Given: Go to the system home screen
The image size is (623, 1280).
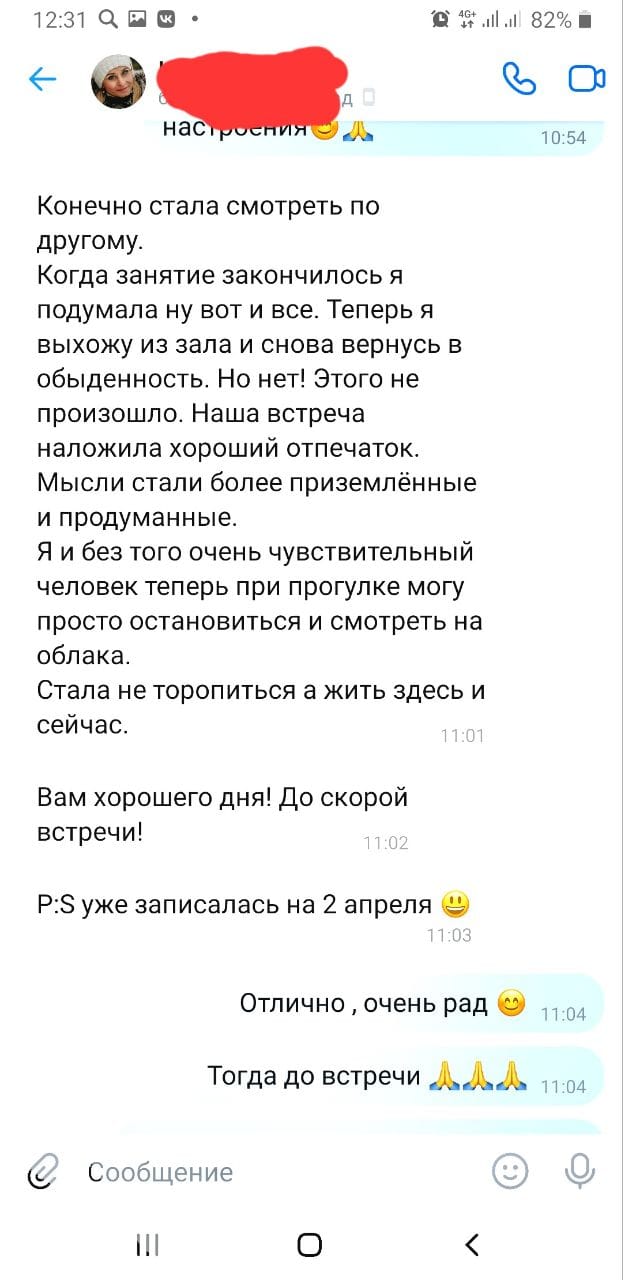Looking at the screenshot, I should [310, 1244].
